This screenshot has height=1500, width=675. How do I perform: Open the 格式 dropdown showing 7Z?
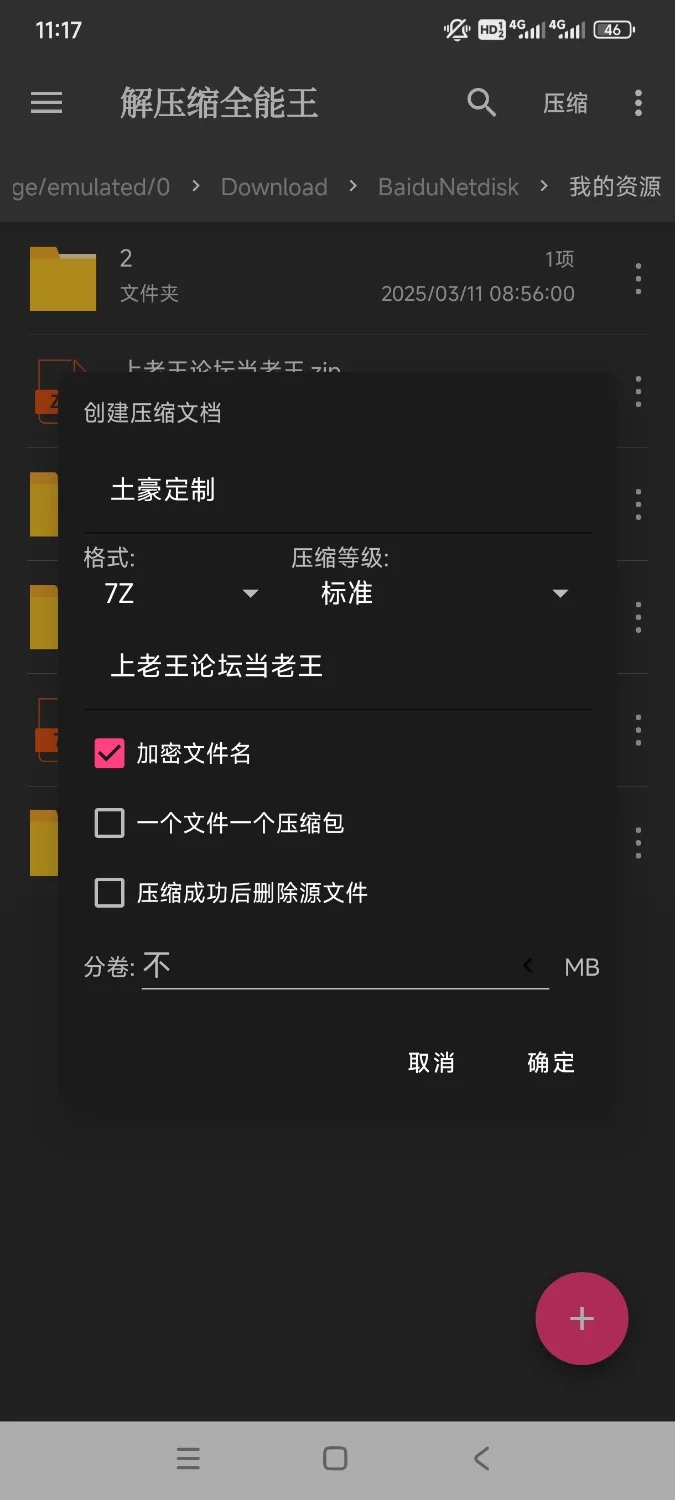tap(178, 593)
